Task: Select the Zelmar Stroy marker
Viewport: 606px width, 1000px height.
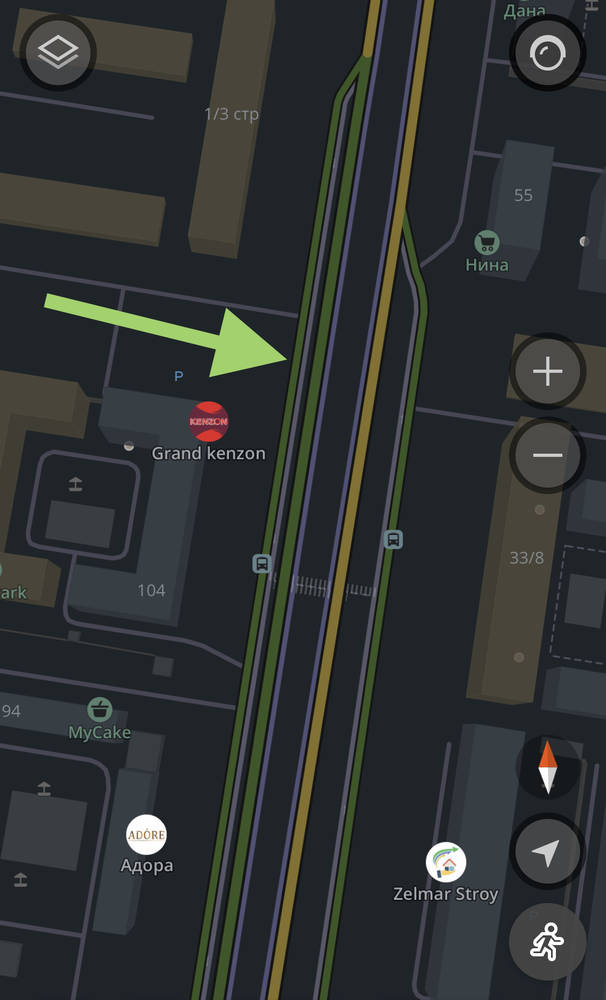Action: click(x=446, y=862)
